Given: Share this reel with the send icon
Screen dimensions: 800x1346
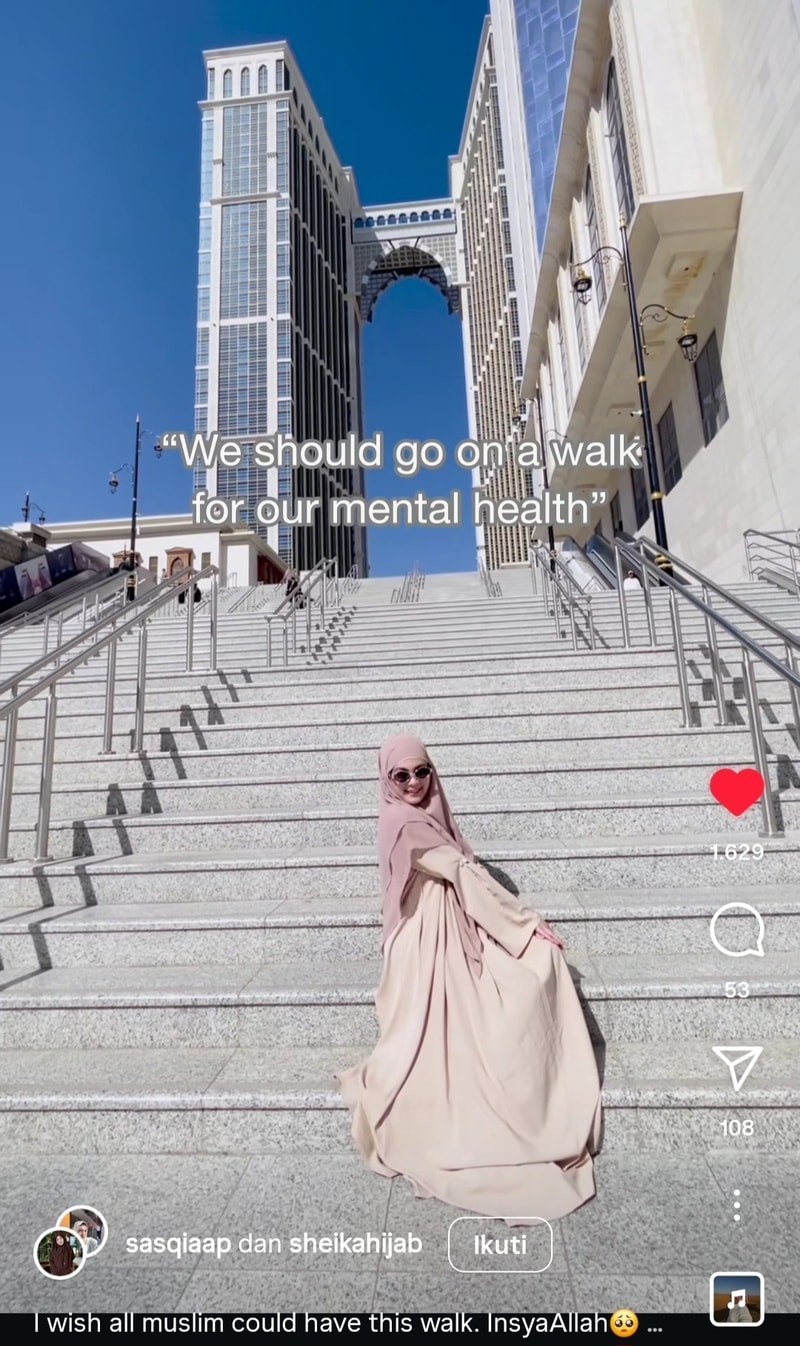Looking at the screenshot, I should click(x=737, y=1067).
